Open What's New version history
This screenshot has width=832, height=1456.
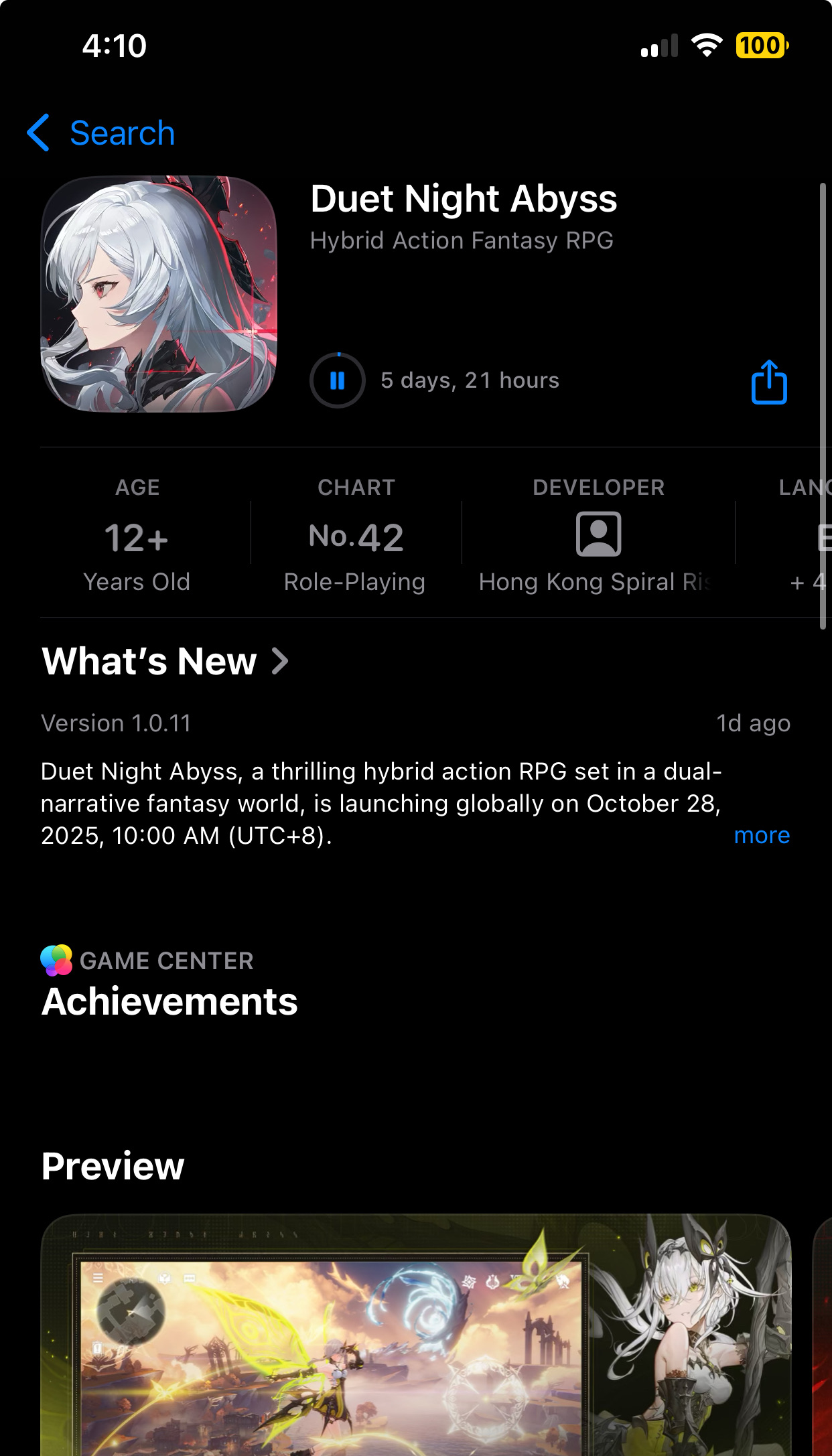[x=165, y=662]
